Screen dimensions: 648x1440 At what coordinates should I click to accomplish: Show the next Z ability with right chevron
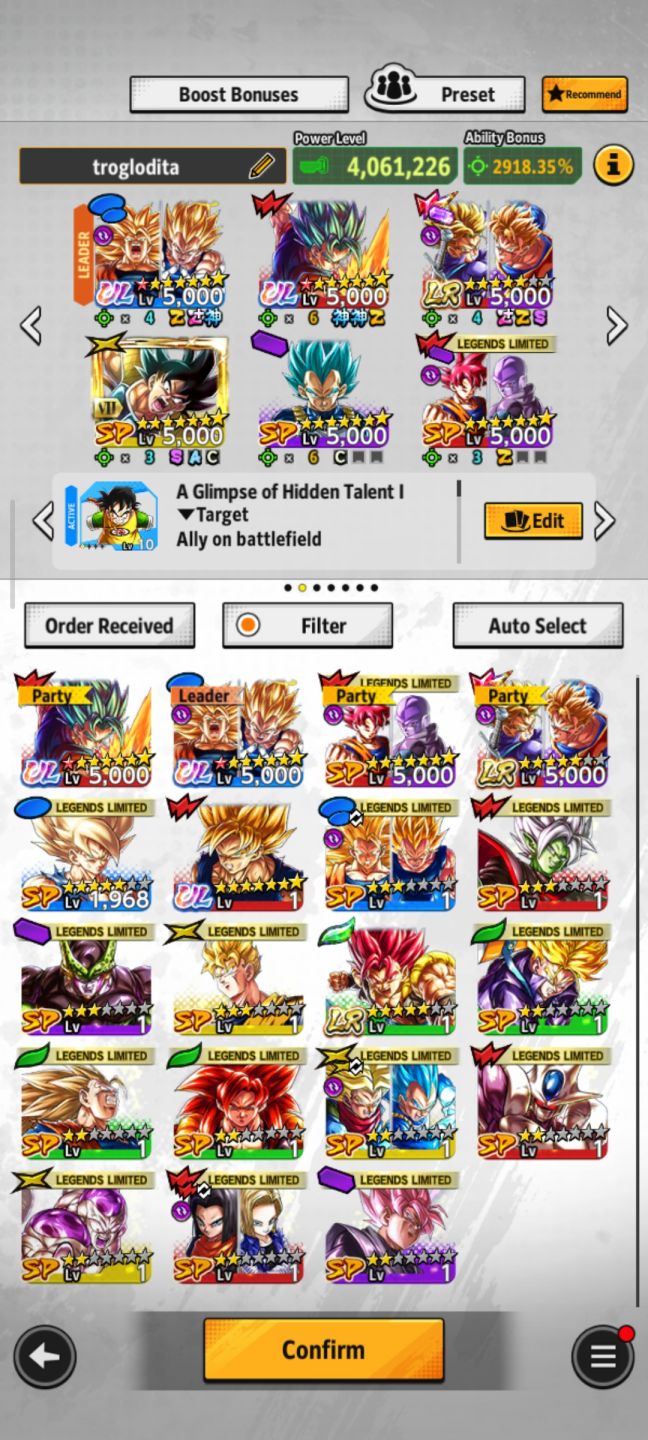tap(603, 520)
